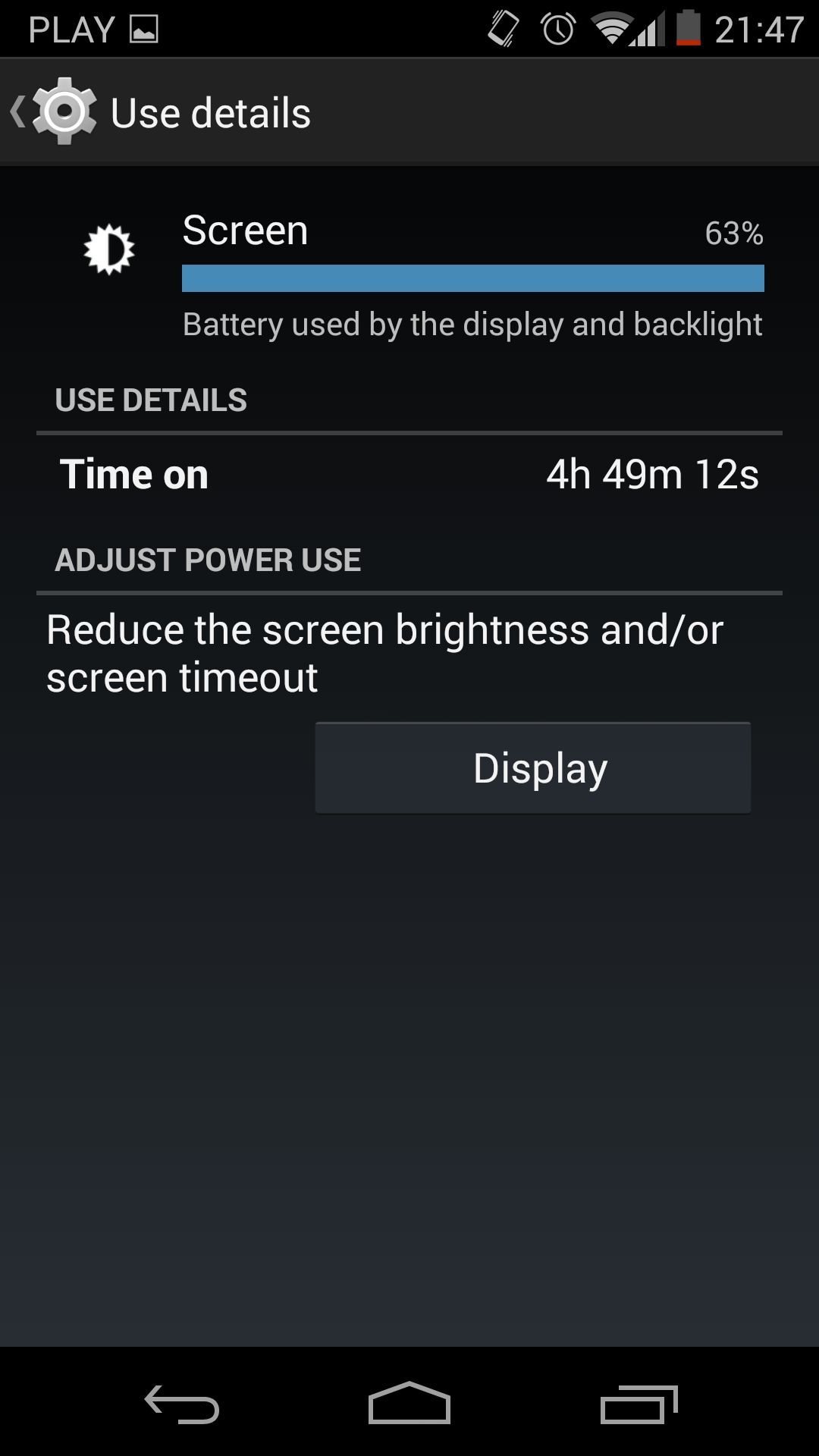This screenshot has height=1456, width=819.
Task: Tap the system back button
Action: [182, 1404]
